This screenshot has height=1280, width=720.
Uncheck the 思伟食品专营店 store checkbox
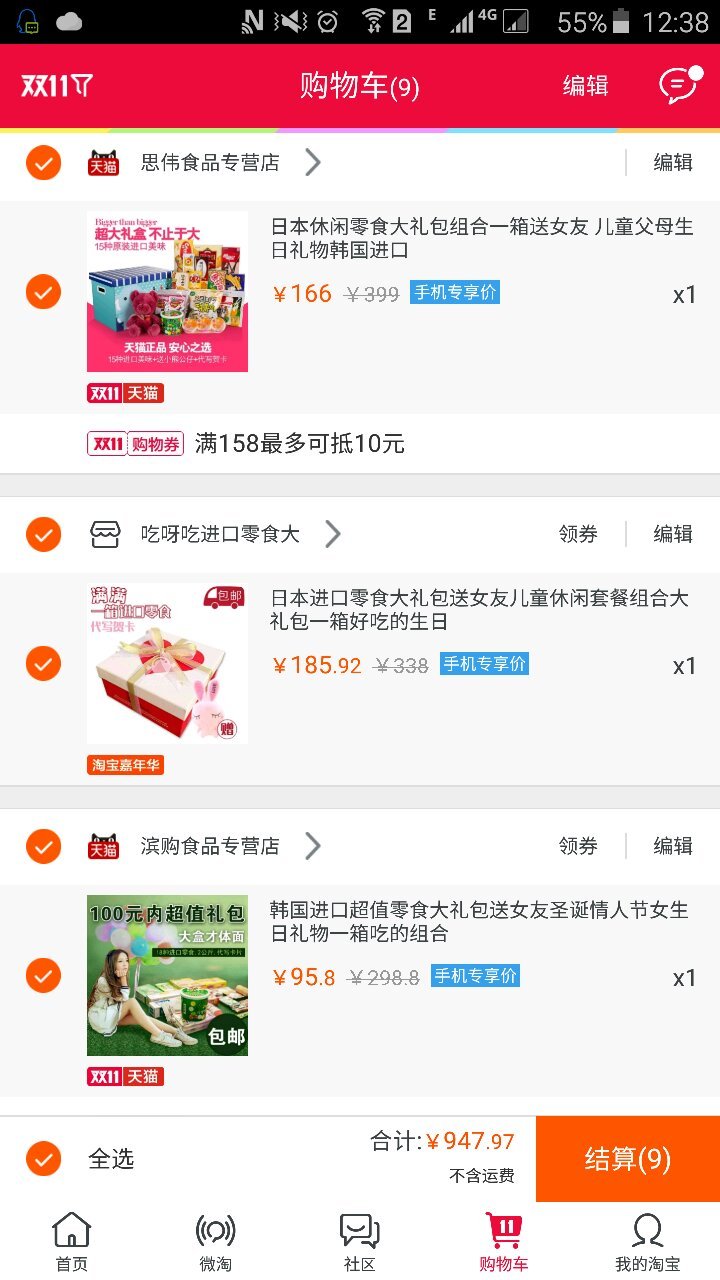click(x=43, y=162)
